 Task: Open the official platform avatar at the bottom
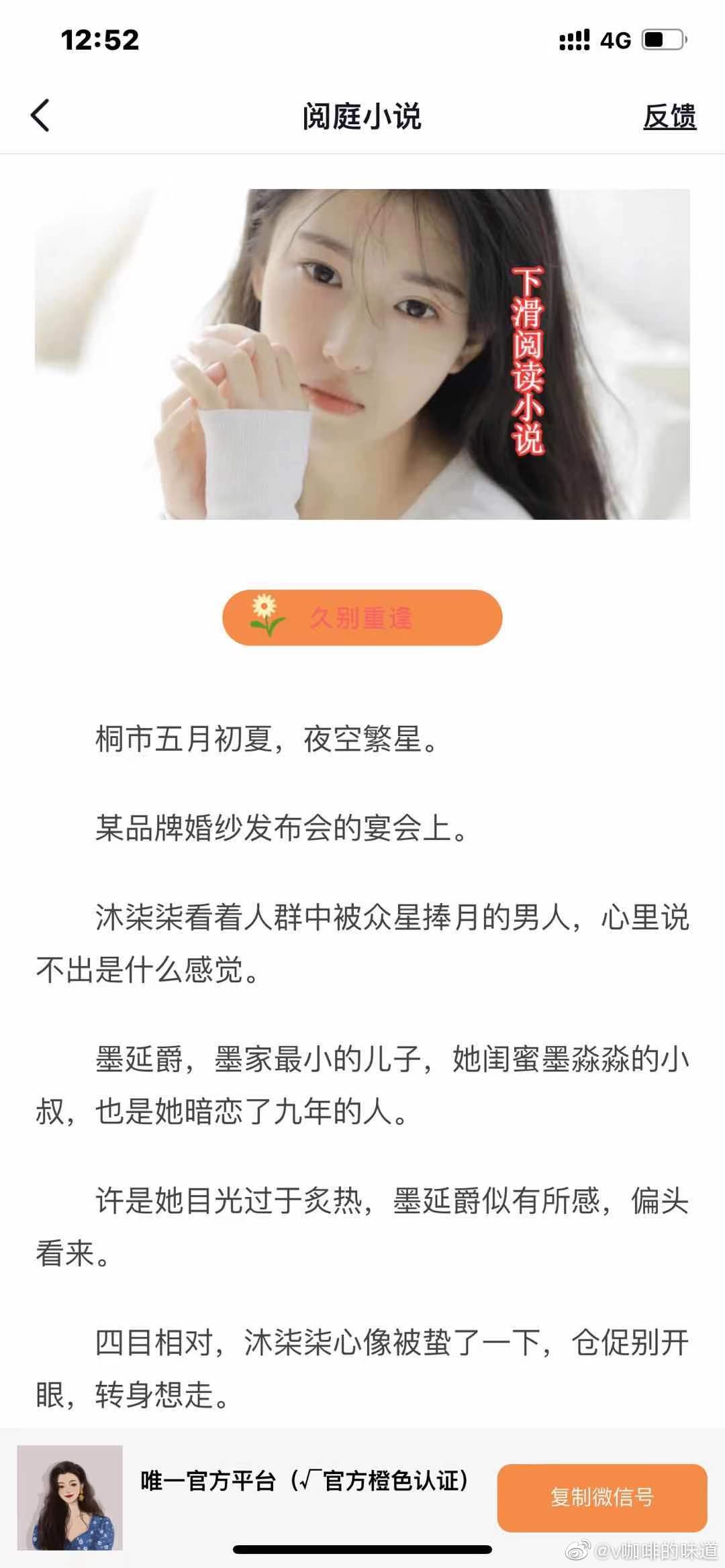point(70,1497)
